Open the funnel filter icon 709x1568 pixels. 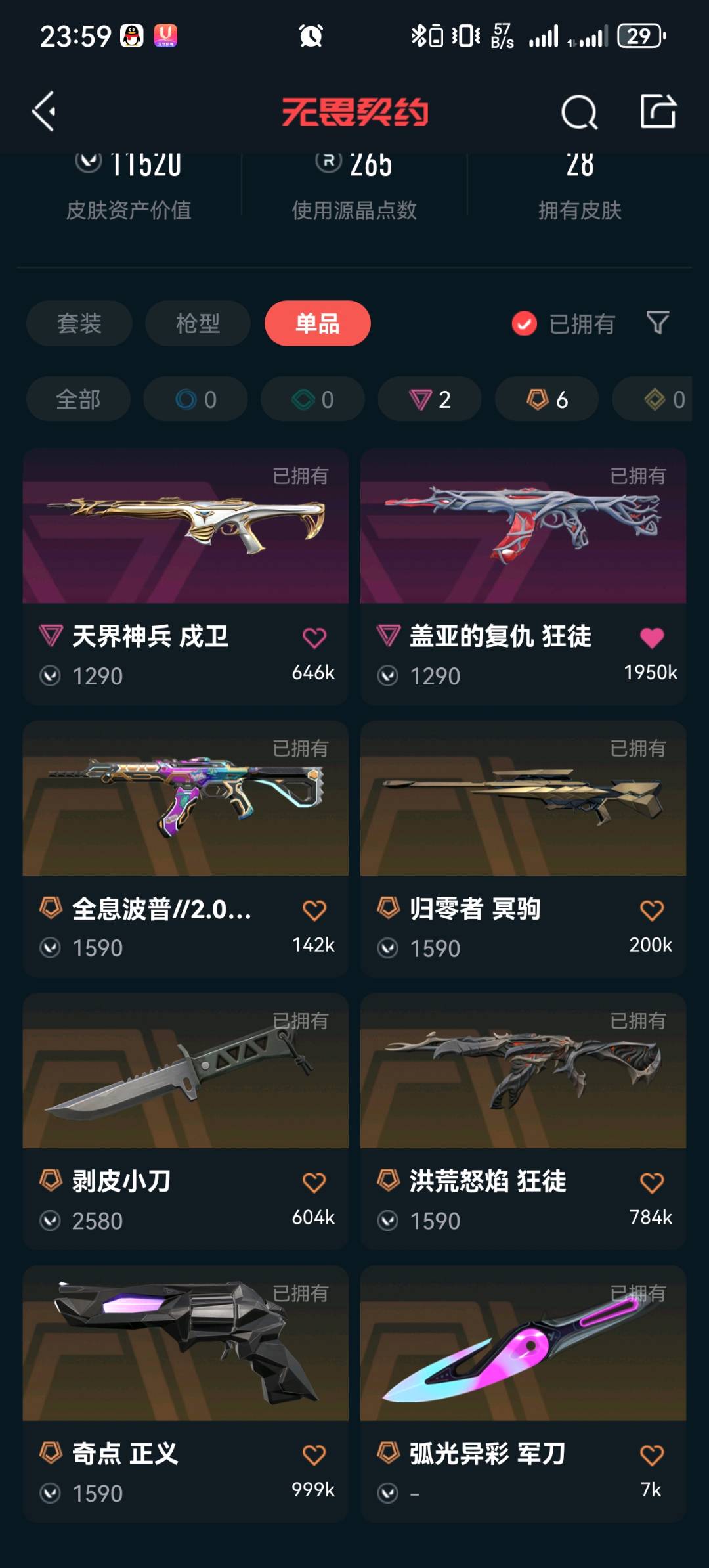point(658,323)
